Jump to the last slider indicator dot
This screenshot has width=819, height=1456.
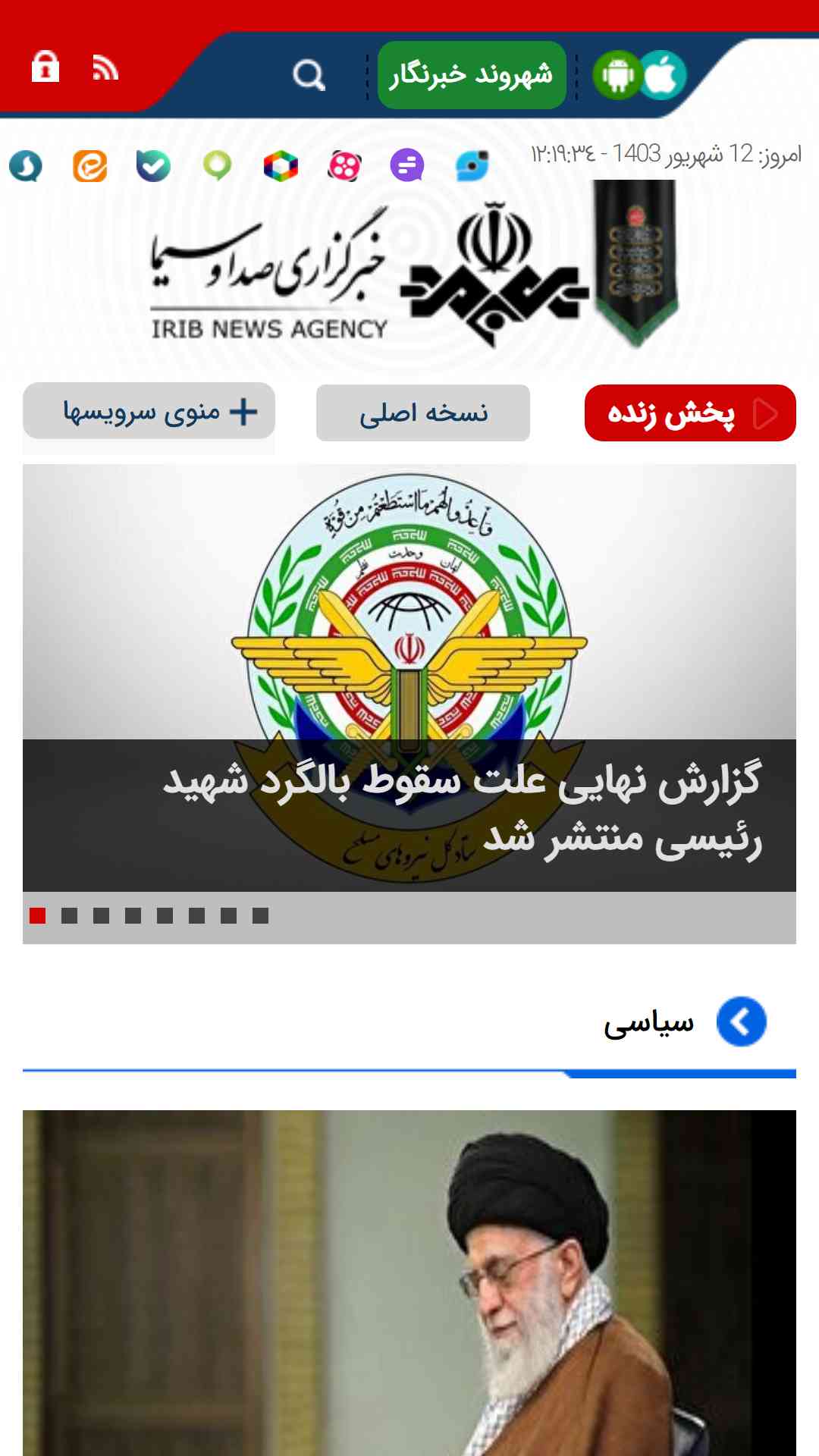point(260,916)
